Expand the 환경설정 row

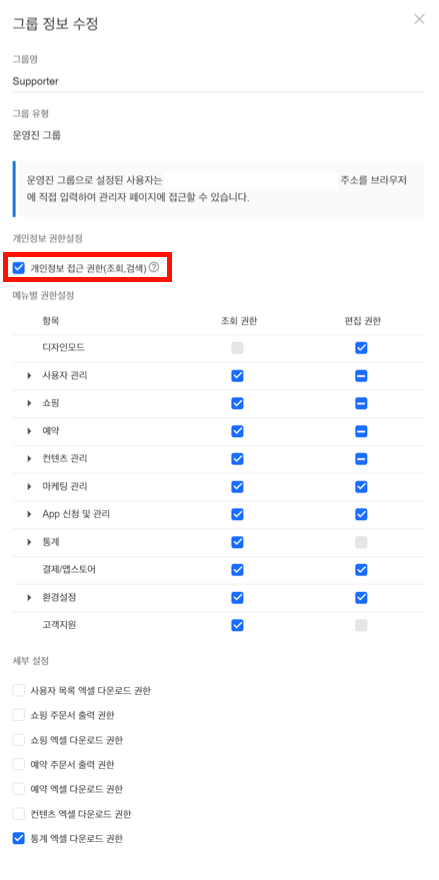coord(29,598)
